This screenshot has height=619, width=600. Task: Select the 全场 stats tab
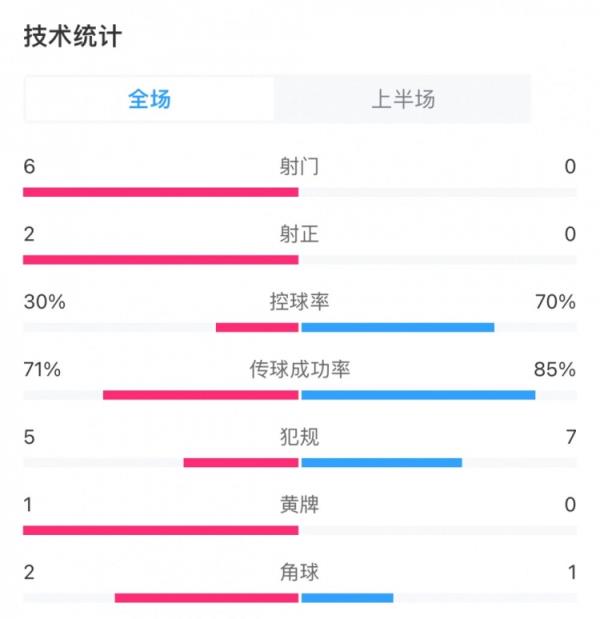coord(150,99)
